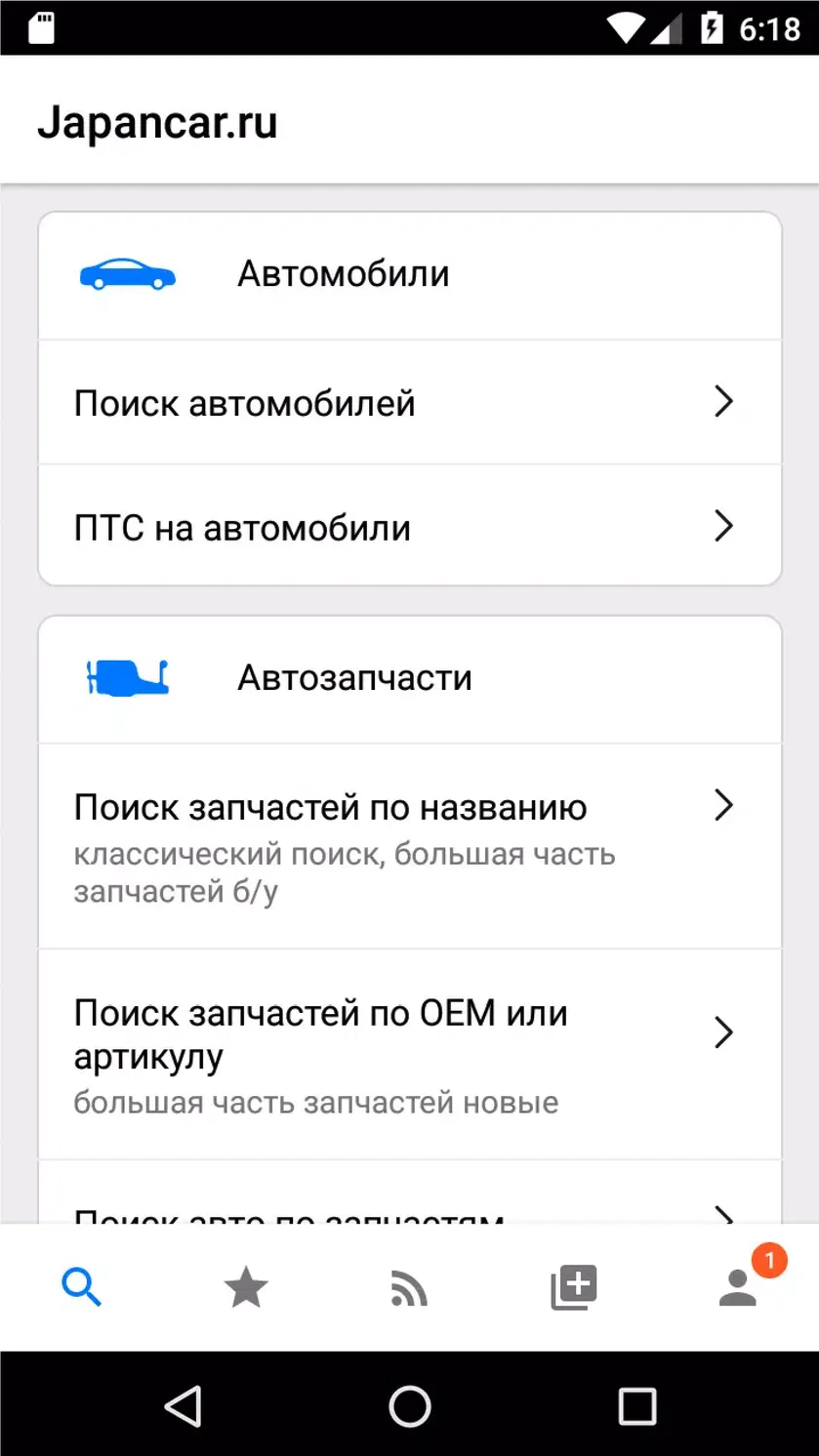Switch to the favorites star tab
This screenshot has height=1456, width=819.
point(246,1288)
